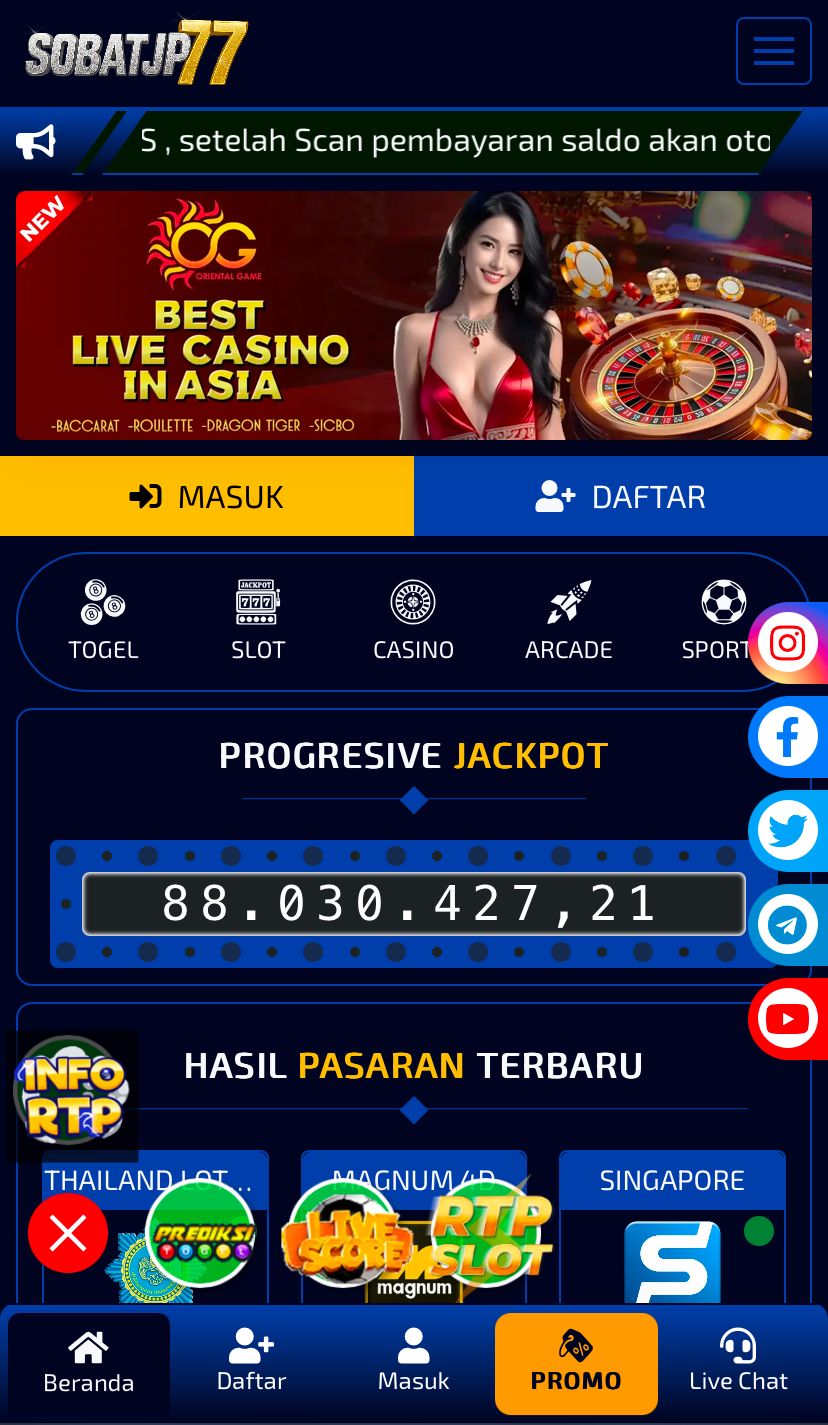Dismiss the floating shortcuts with the red X
Screen dimensions: 828x1425
(x=68, y=1233)
